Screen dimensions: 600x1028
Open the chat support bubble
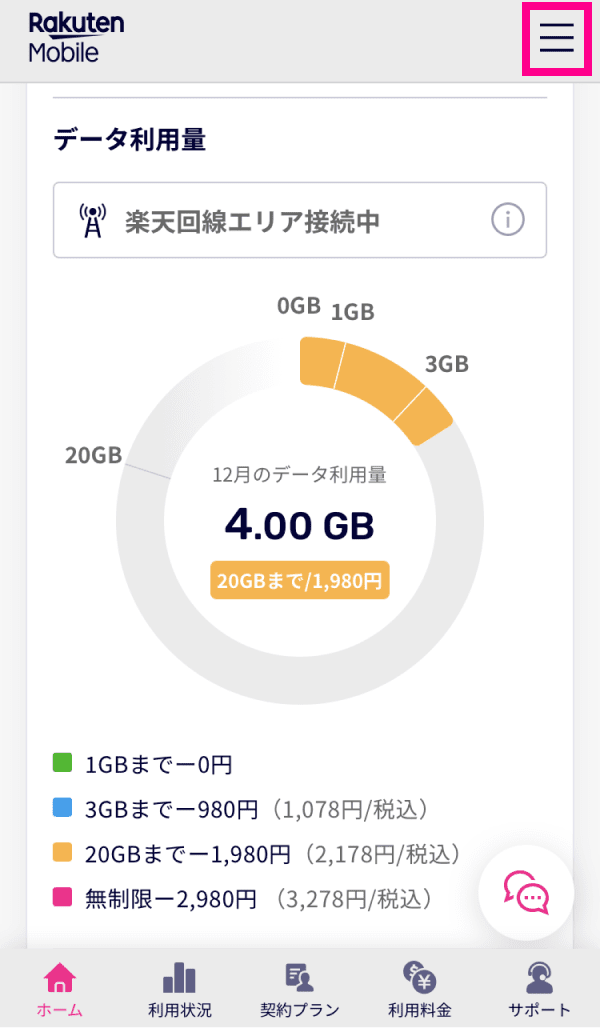pos(527,892)
